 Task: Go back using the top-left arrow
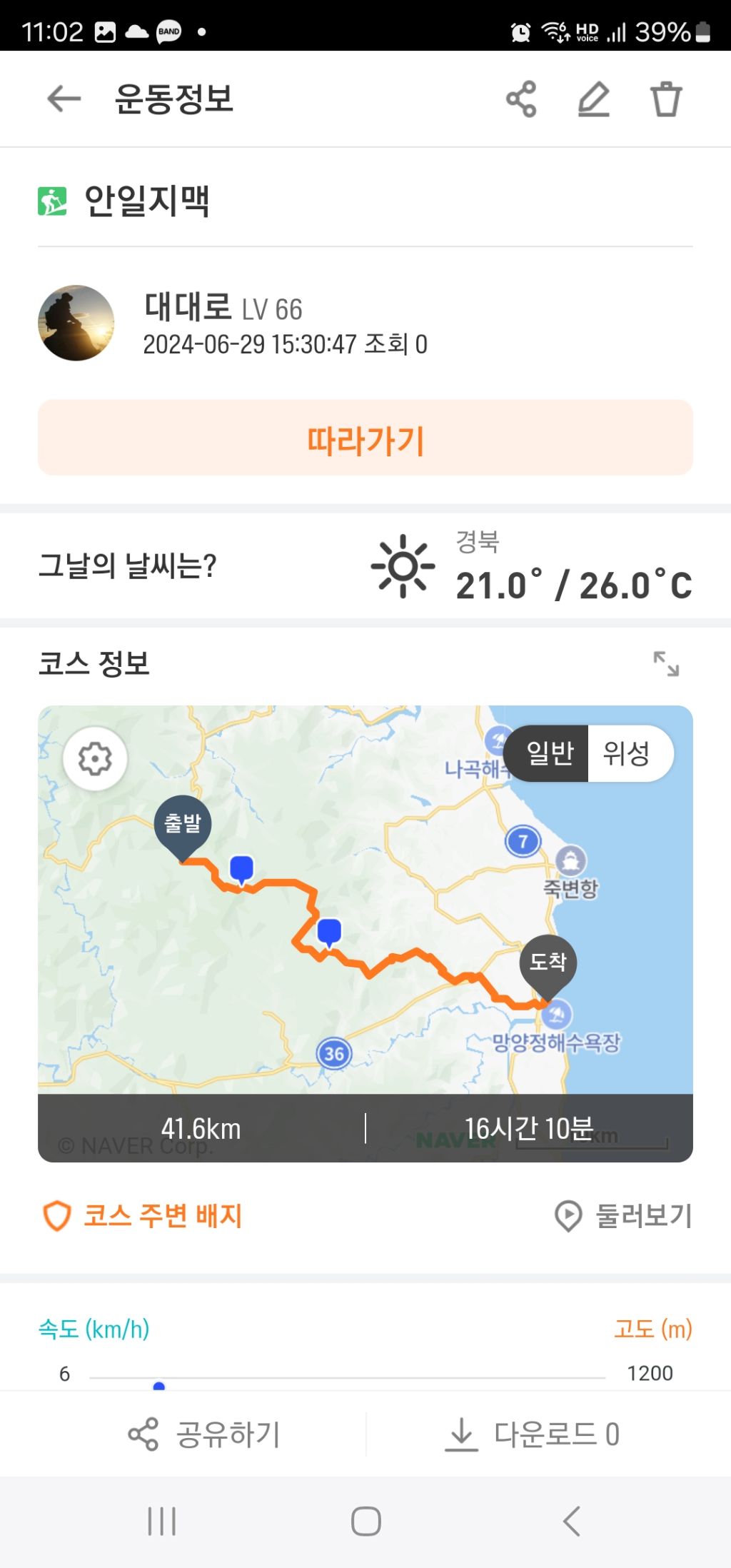point(64,99)
